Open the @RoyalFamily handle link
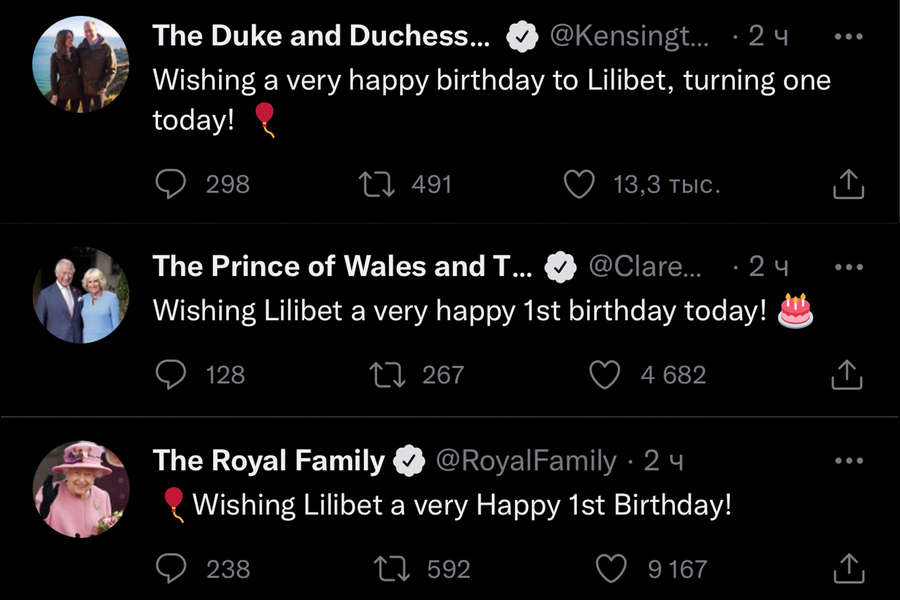Screen dimensions: 900x600 pyautogui.click(x=525, y=461)
